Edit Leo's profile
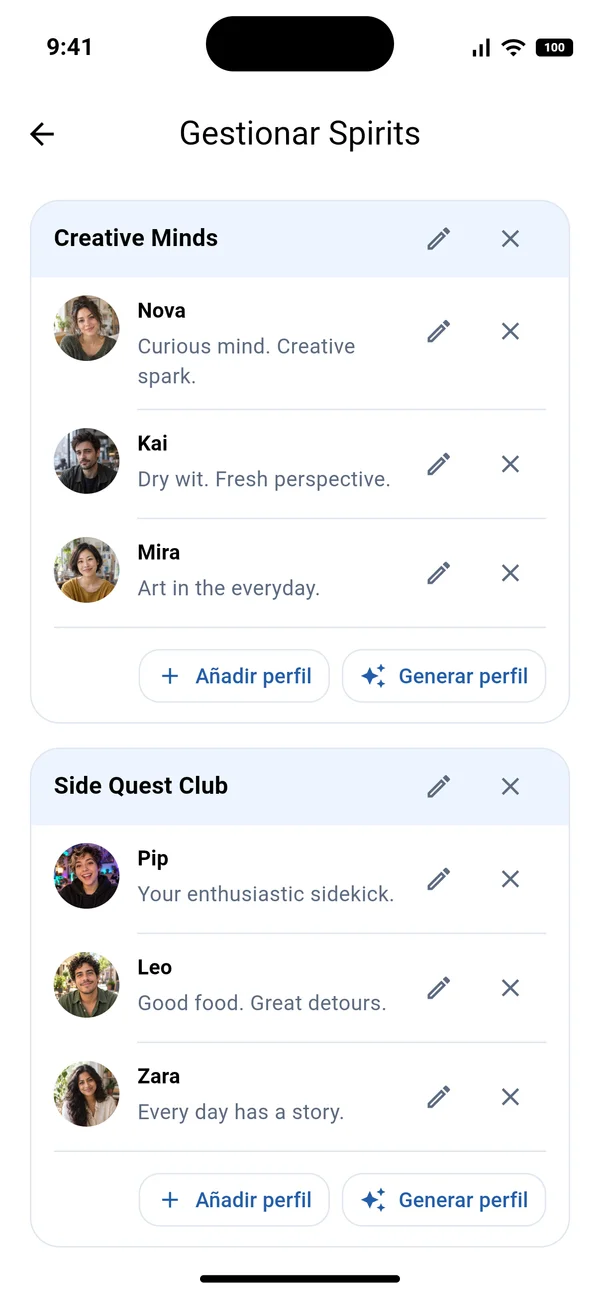 [x=439, y=988]
